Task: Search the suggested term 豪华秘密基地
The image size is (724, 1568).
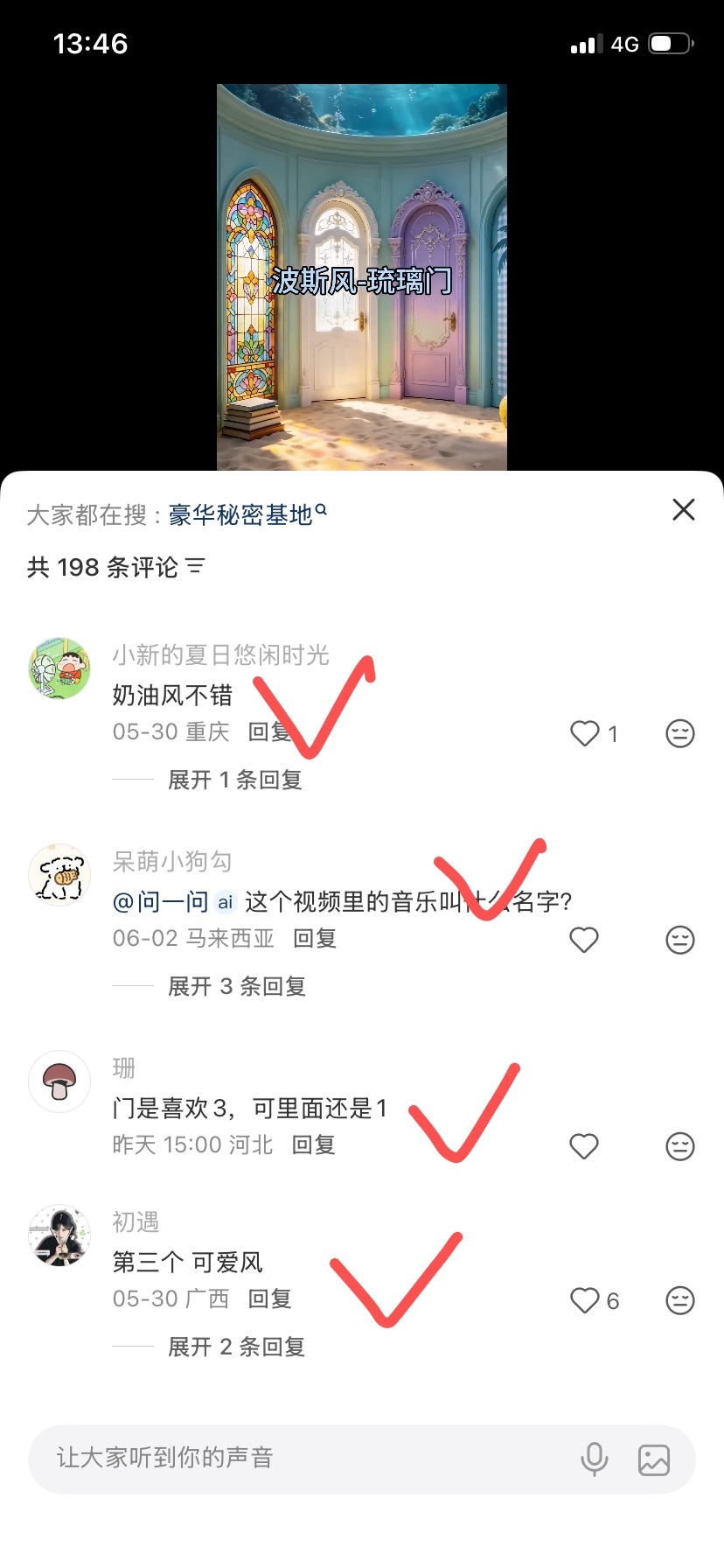Action: click(247, 514)
